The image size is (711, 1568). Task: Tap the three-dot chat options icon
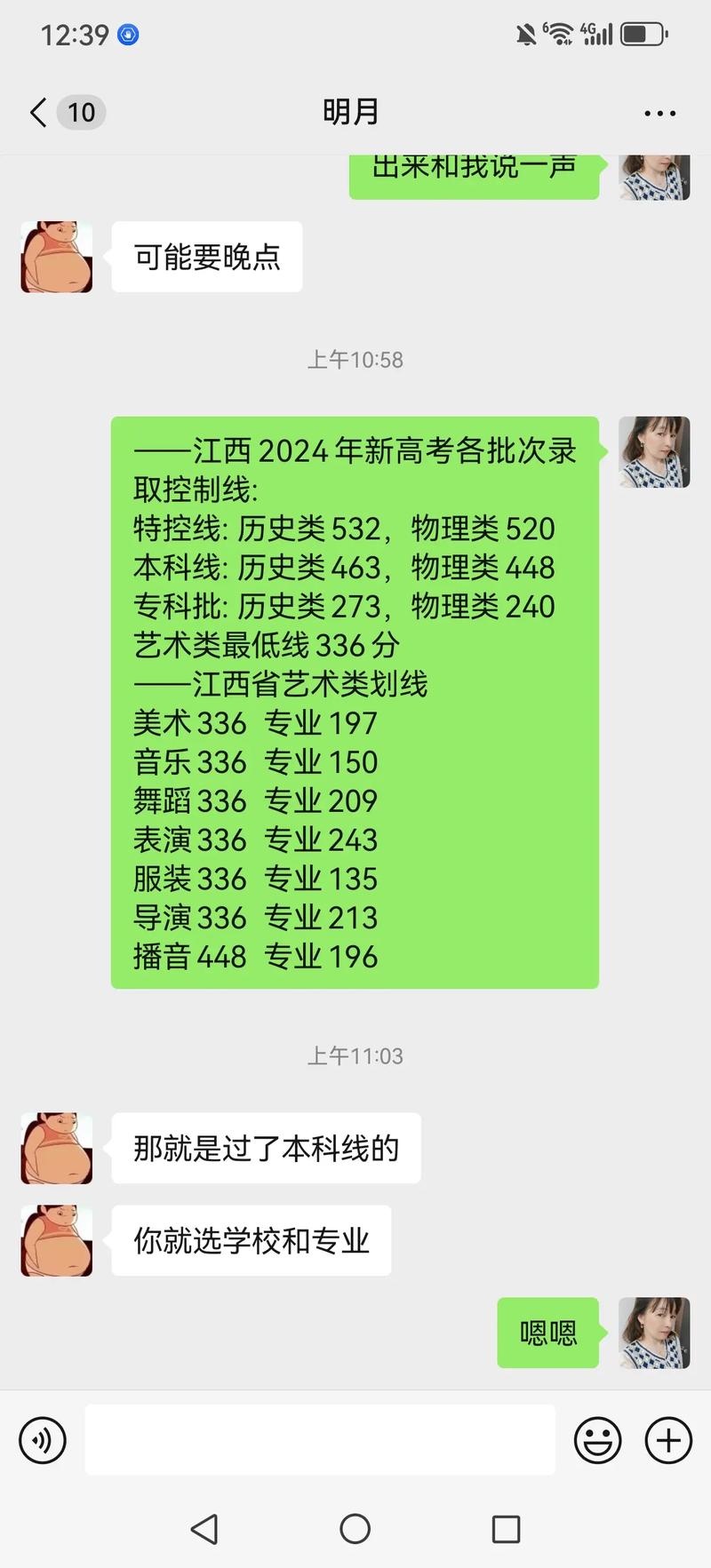pos(659,112)
